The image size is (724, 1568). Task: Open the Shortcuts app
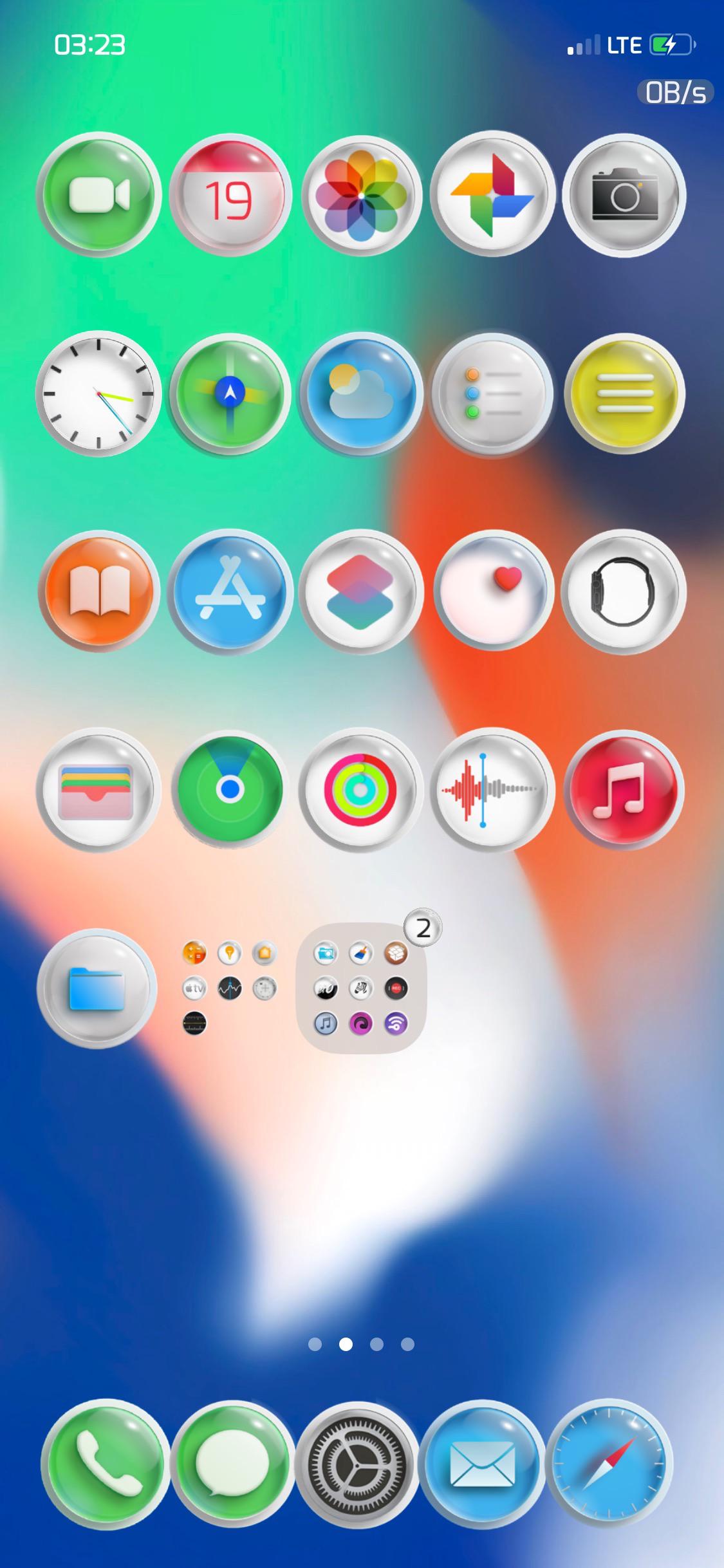(362, 592)
